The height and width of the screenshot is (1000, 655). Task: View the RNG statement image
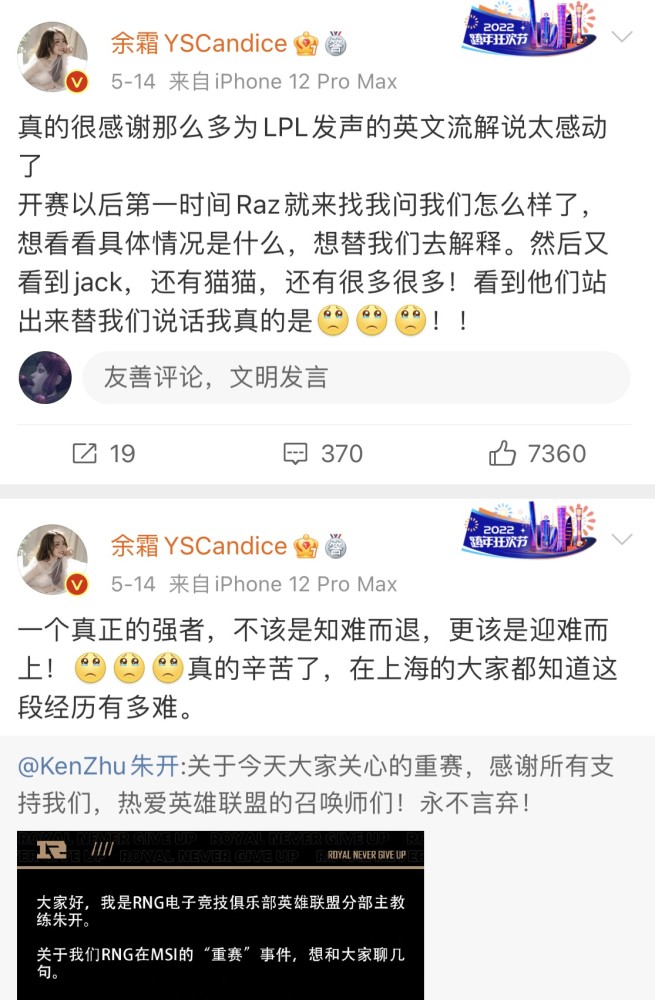pos(220,915)
